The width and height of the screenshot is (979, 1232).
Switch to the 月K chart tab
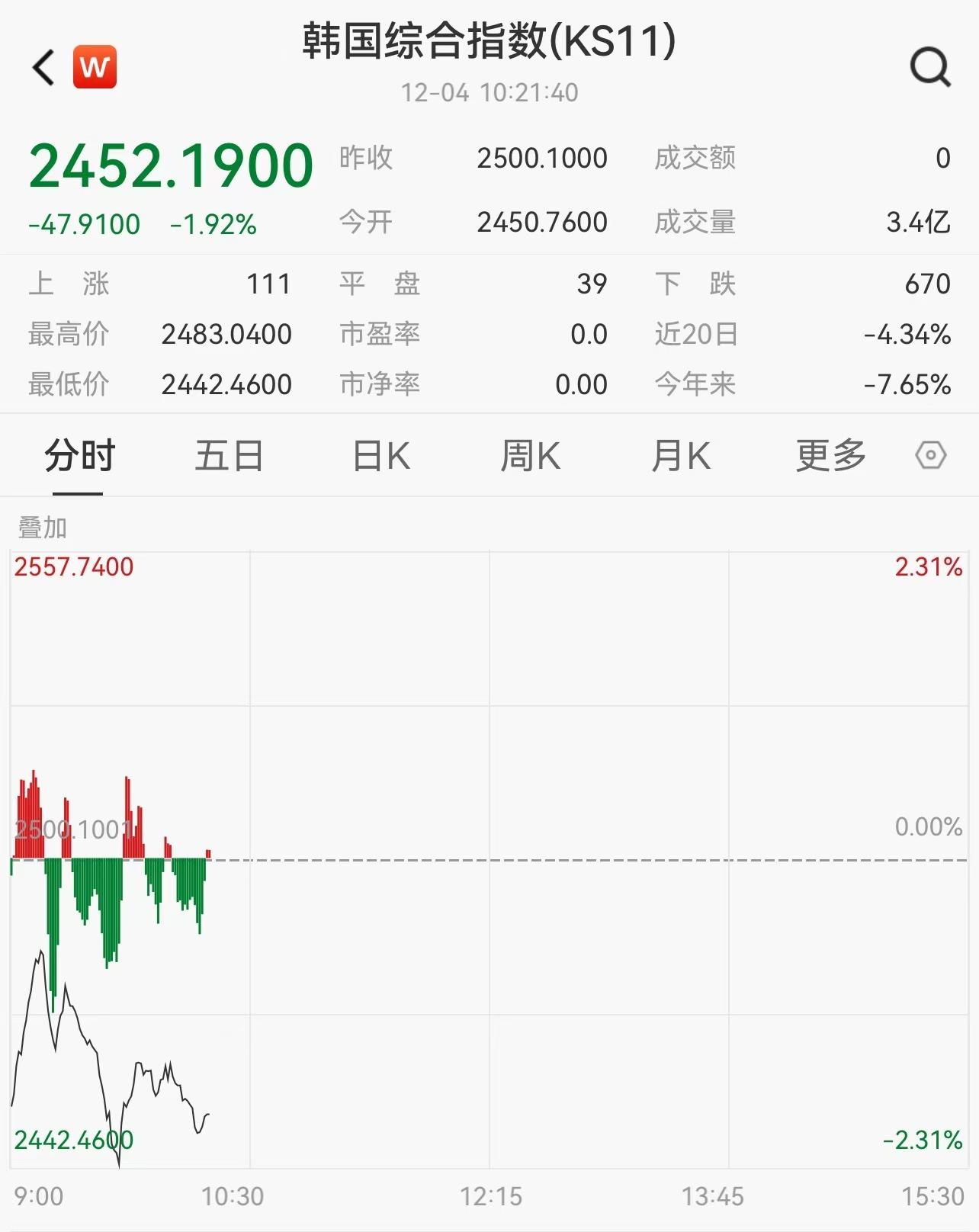[681, 457]
